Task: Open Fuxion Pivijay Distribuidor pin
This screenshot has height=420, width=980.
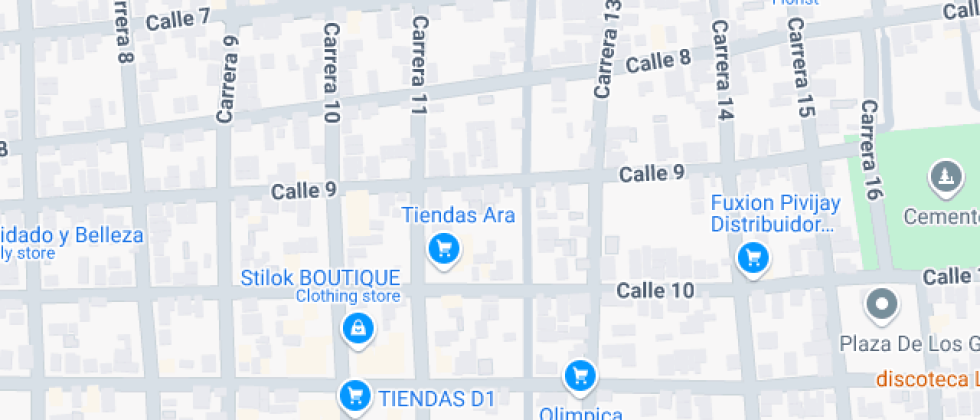Action: point(752,258)
